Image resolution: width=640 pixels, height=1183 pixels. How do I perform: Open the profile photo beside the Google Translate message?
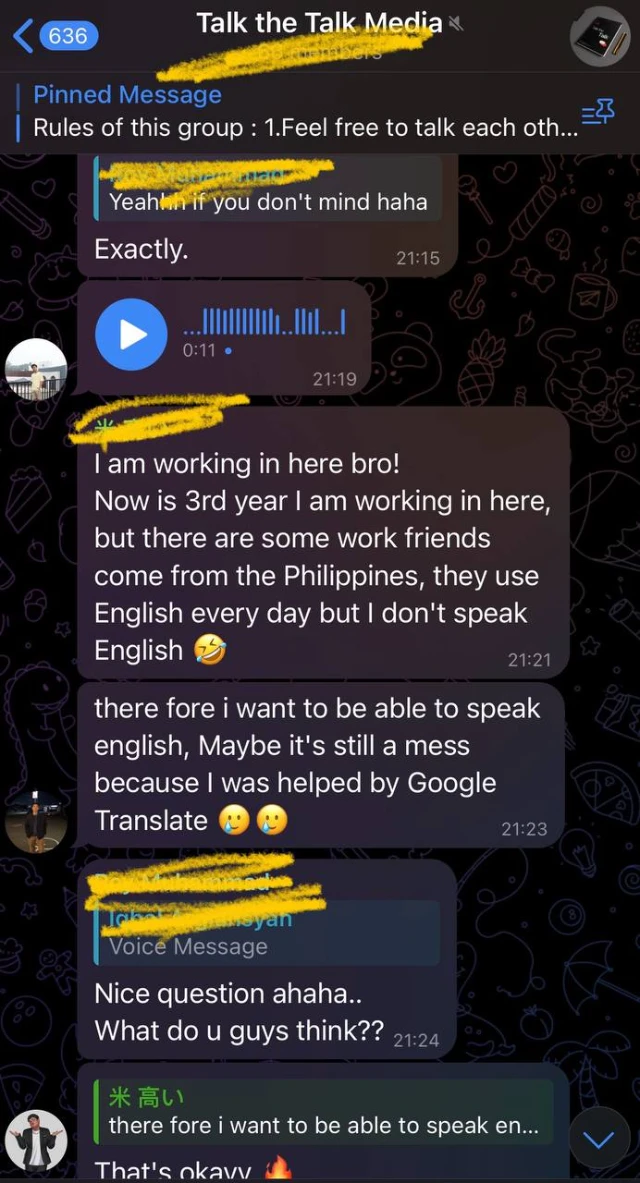(35, 819)
